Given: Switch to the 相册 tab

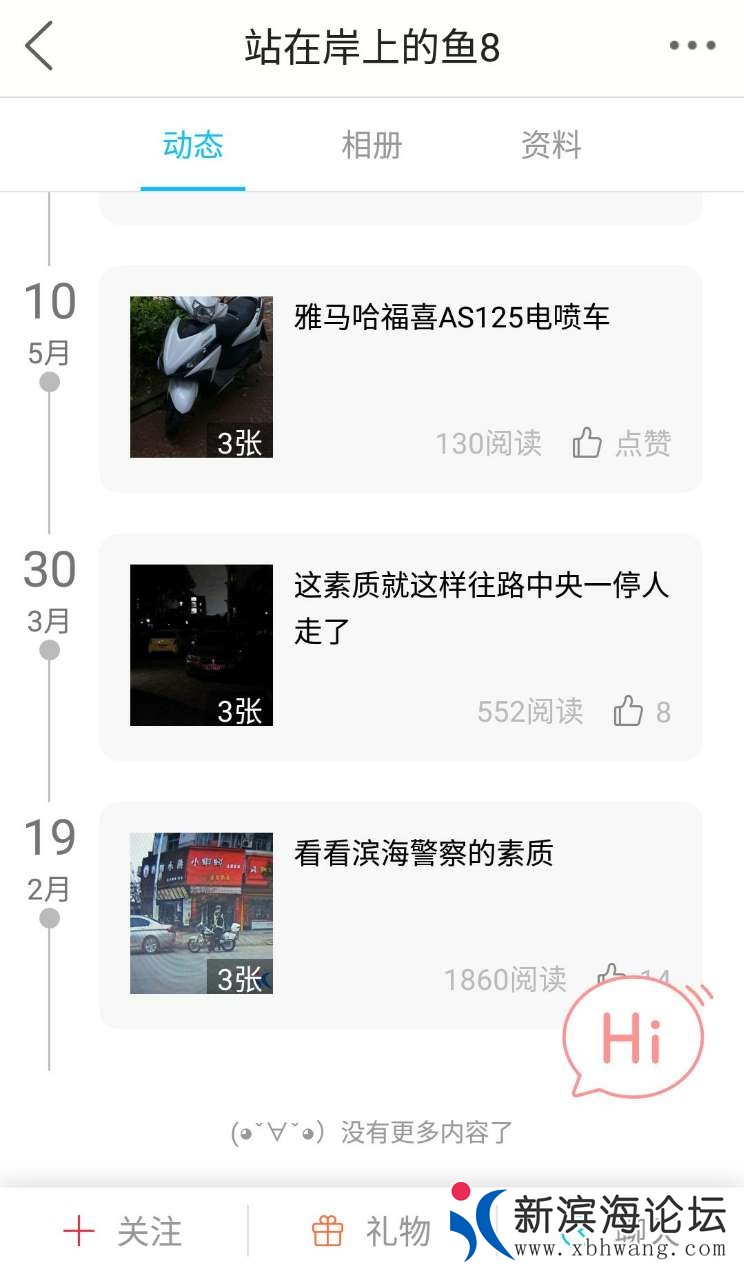Looking at the screenshot, I should coord(372,145).
